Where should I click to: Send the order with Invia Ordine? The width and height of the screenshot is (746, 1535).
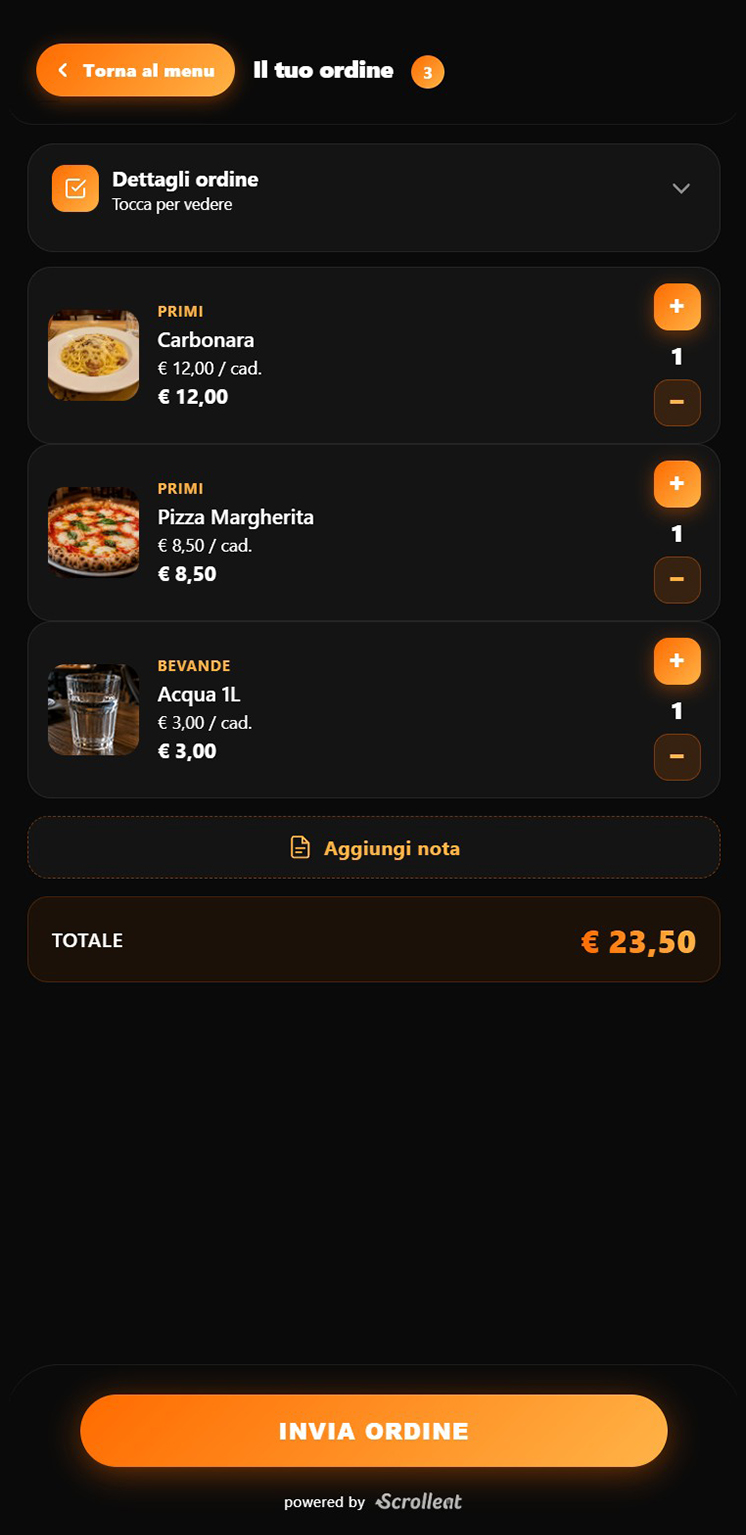pos(374,1431)
